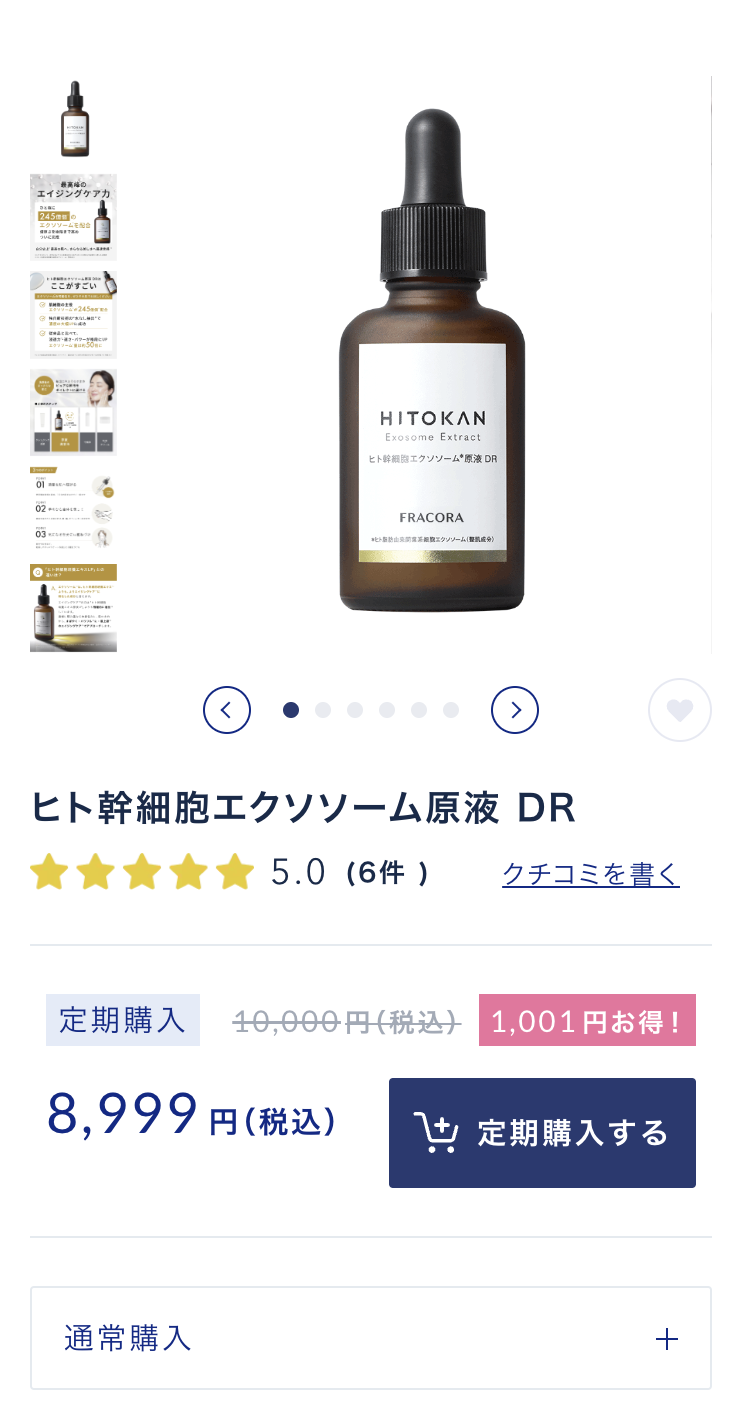
Task: Select the 01 02 03 steps thumbnail
Action: point(74,509)
